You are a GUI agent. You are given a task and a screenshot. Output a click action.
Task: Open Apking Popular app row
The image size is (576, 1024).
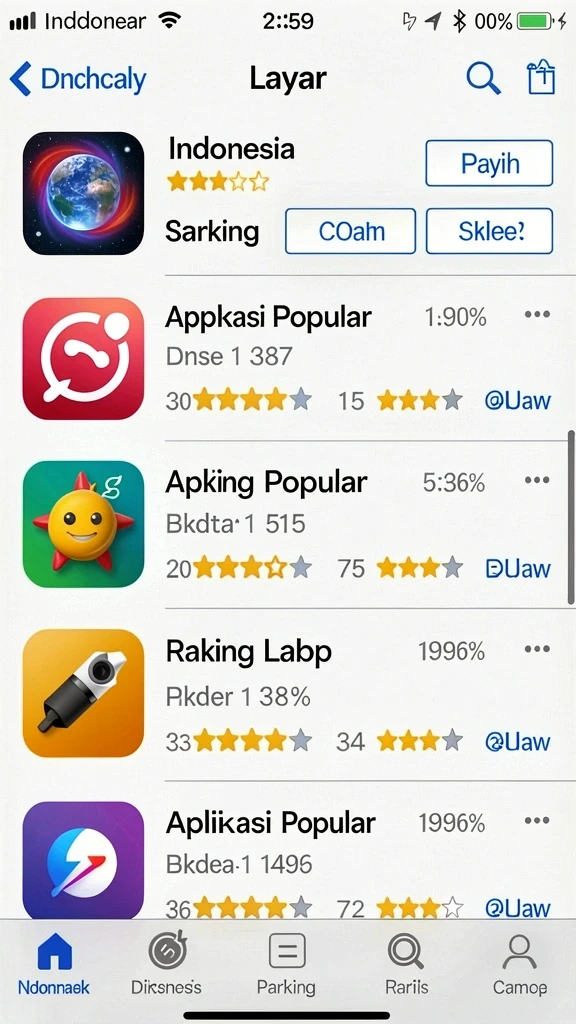pos(288,524)
